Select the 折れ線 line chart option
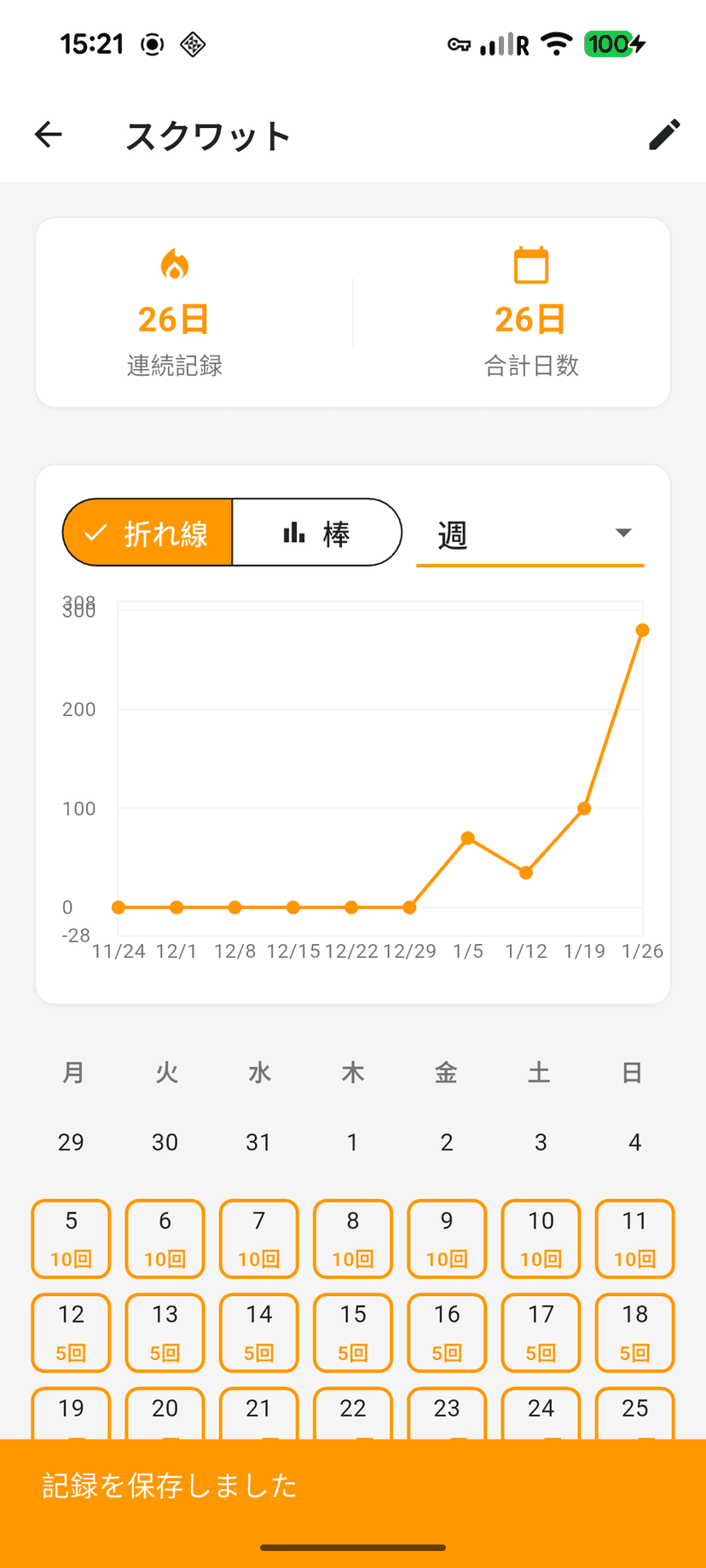This screenshot has width=706, height=1568. 148,533
